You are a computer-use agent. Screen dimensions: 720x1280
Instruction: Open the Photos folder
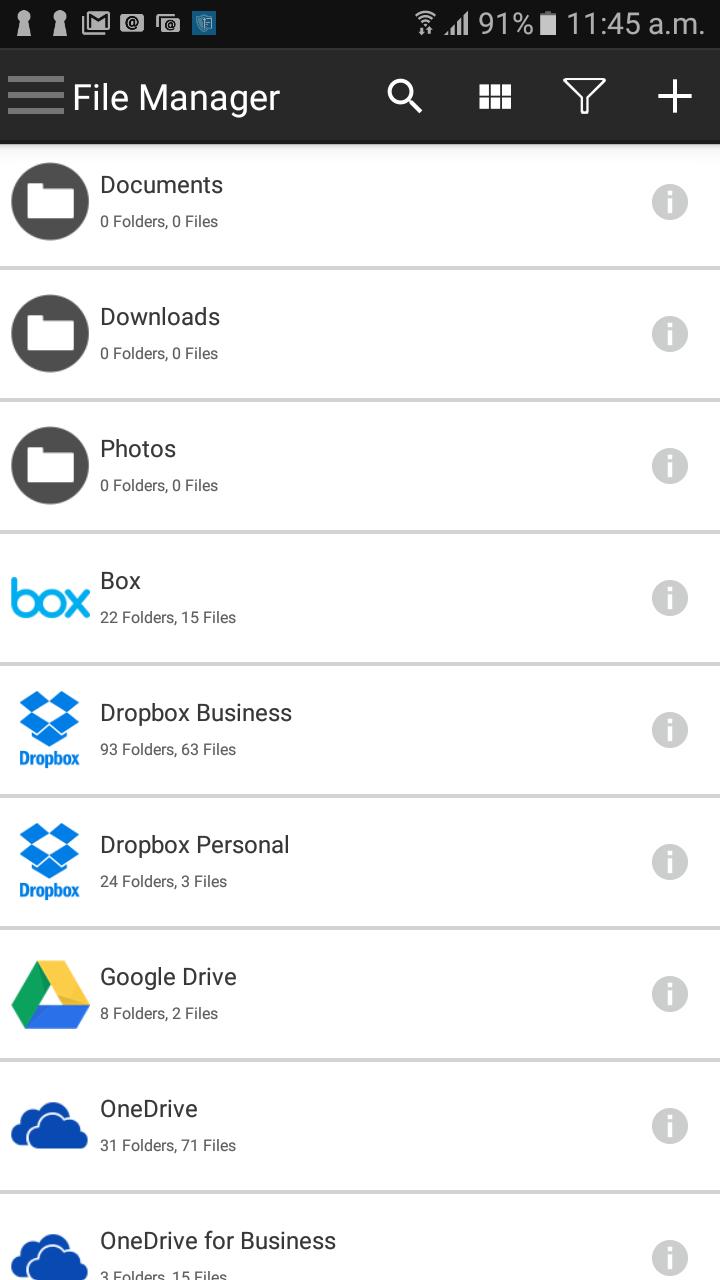click(300, 466)
